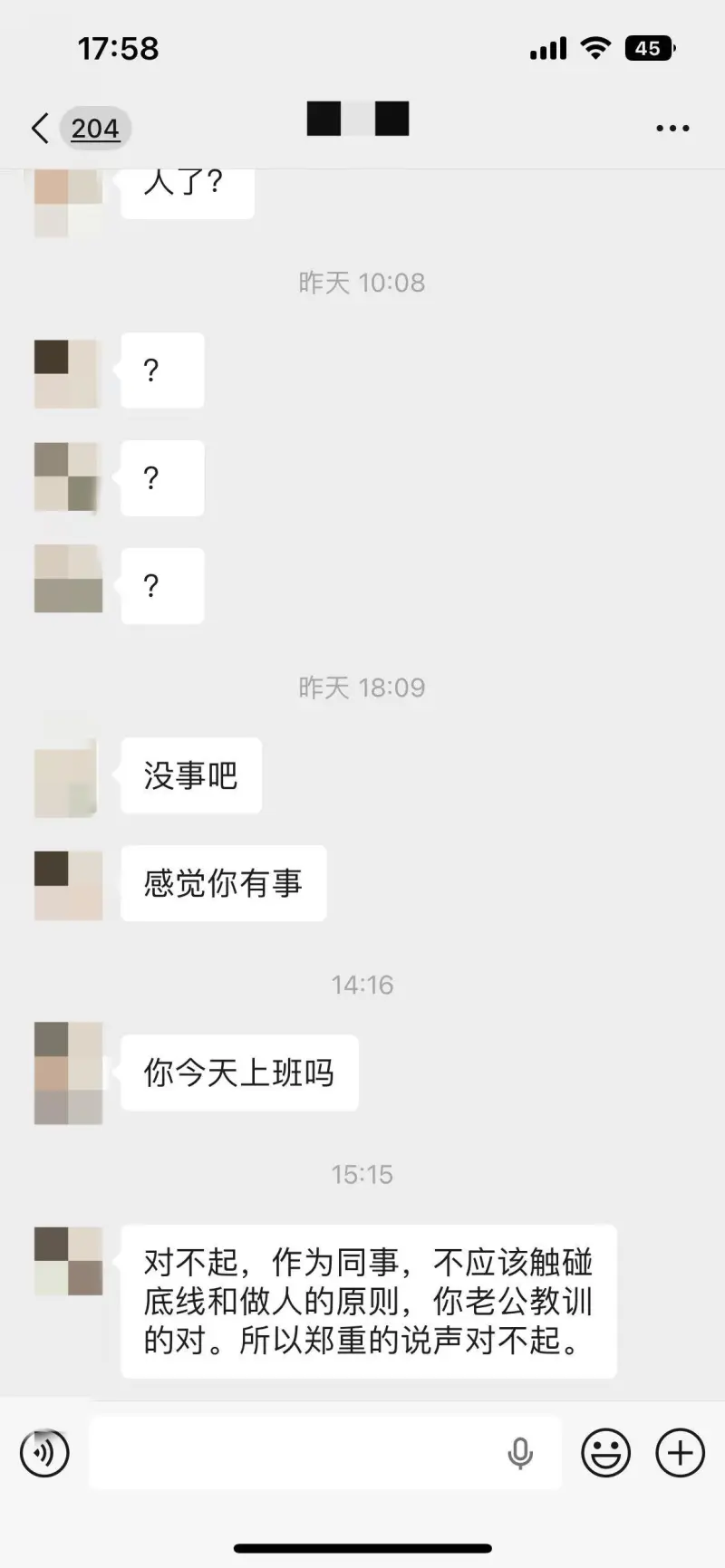The height and width of the screenshot is (1568, 725).
Task: Tap the avatar beside “感觉你有事” message
Action: click(67, 885)
